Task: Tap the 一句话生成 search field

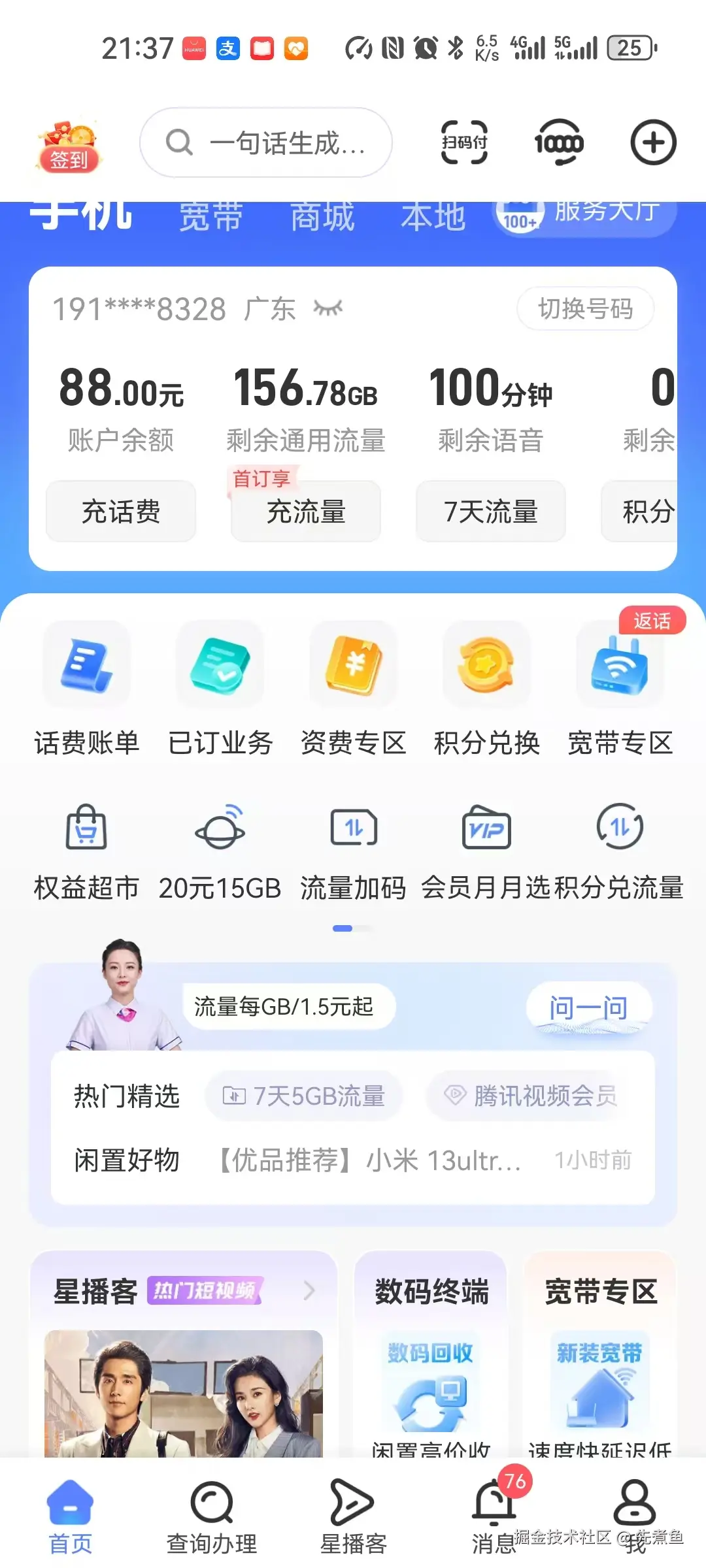Action: coord(265,142)
